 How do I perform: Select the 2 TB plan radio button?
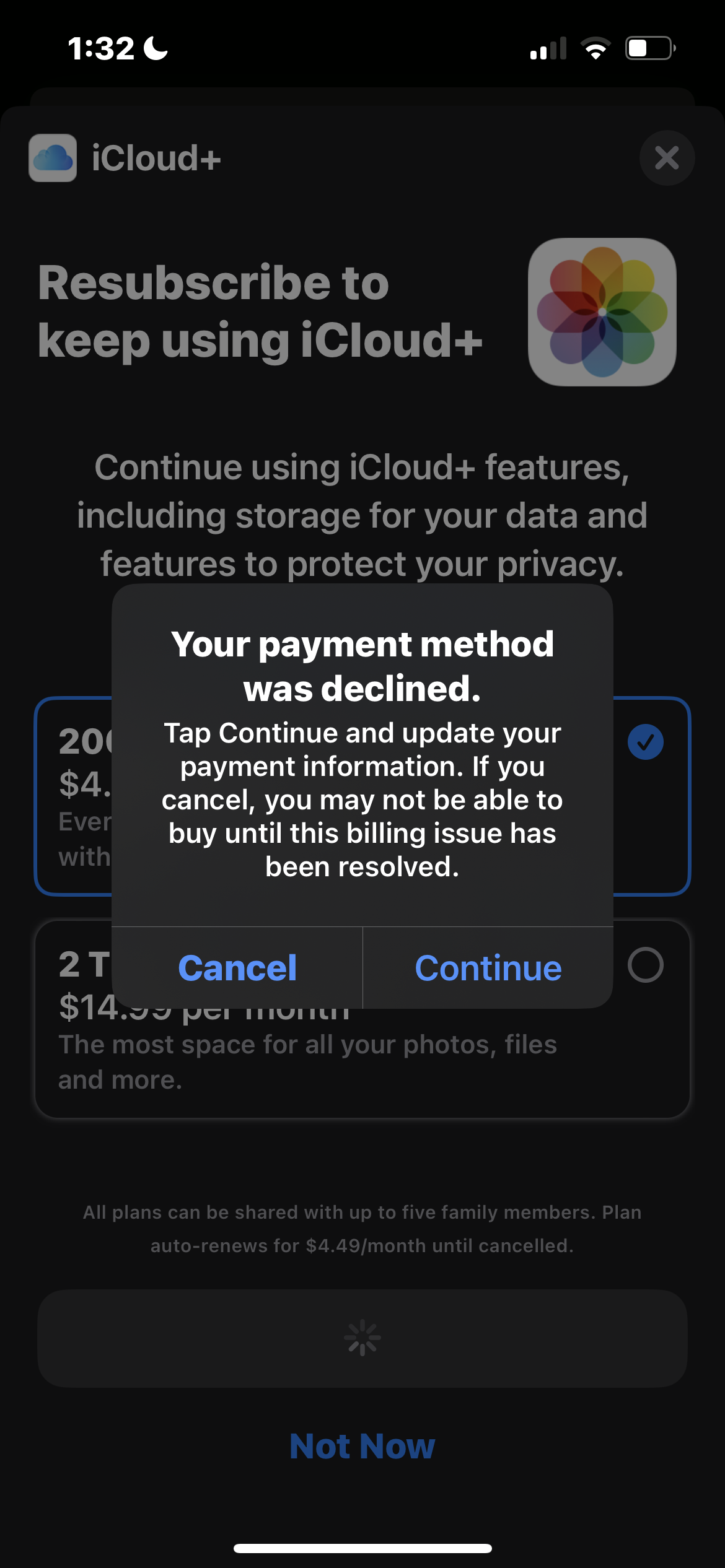click(x=645, y=965)
